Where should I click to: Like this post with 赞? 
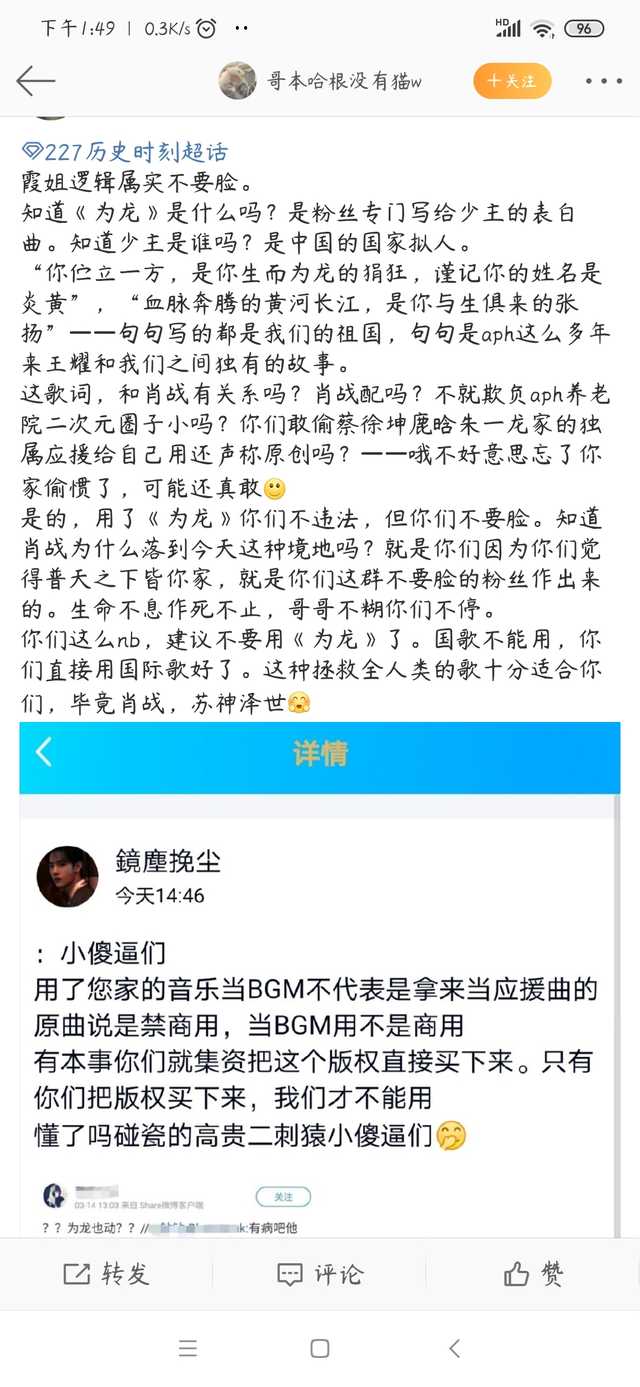(x=533, y=1273)
